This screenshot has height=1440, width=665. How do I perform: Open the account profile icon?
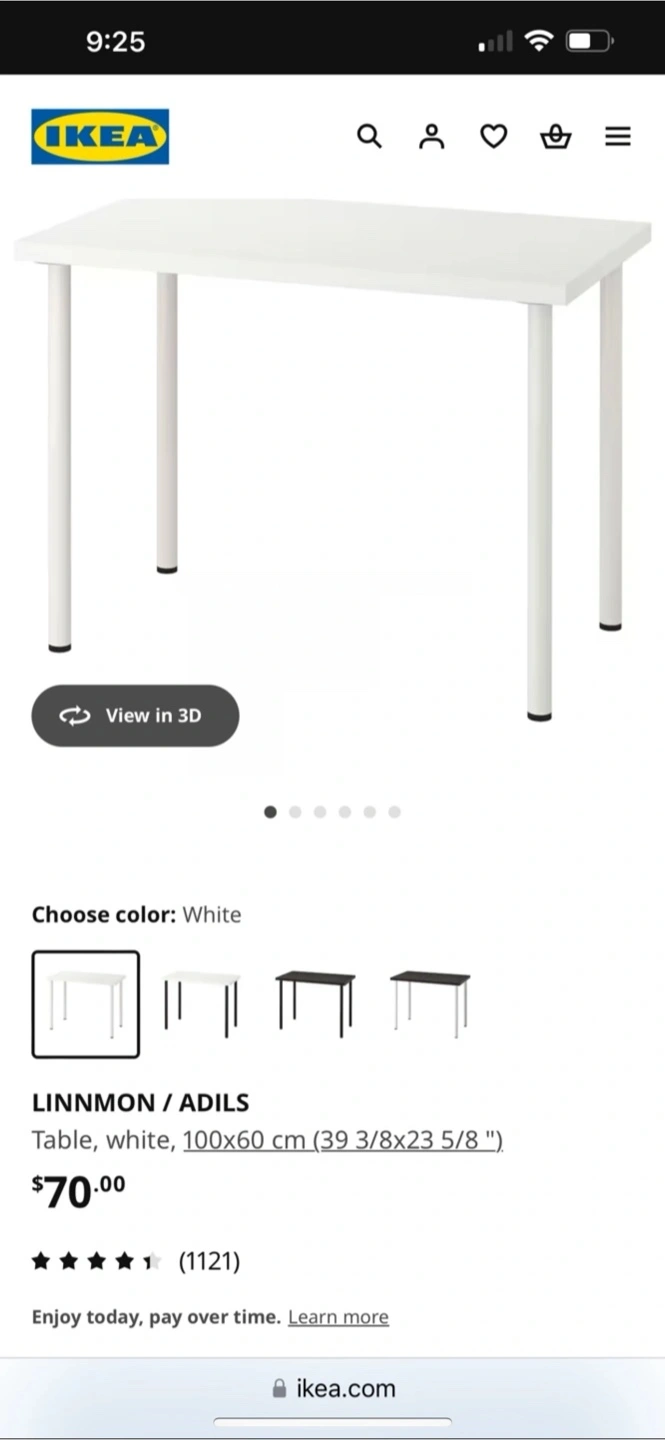(x=431, y=136)
